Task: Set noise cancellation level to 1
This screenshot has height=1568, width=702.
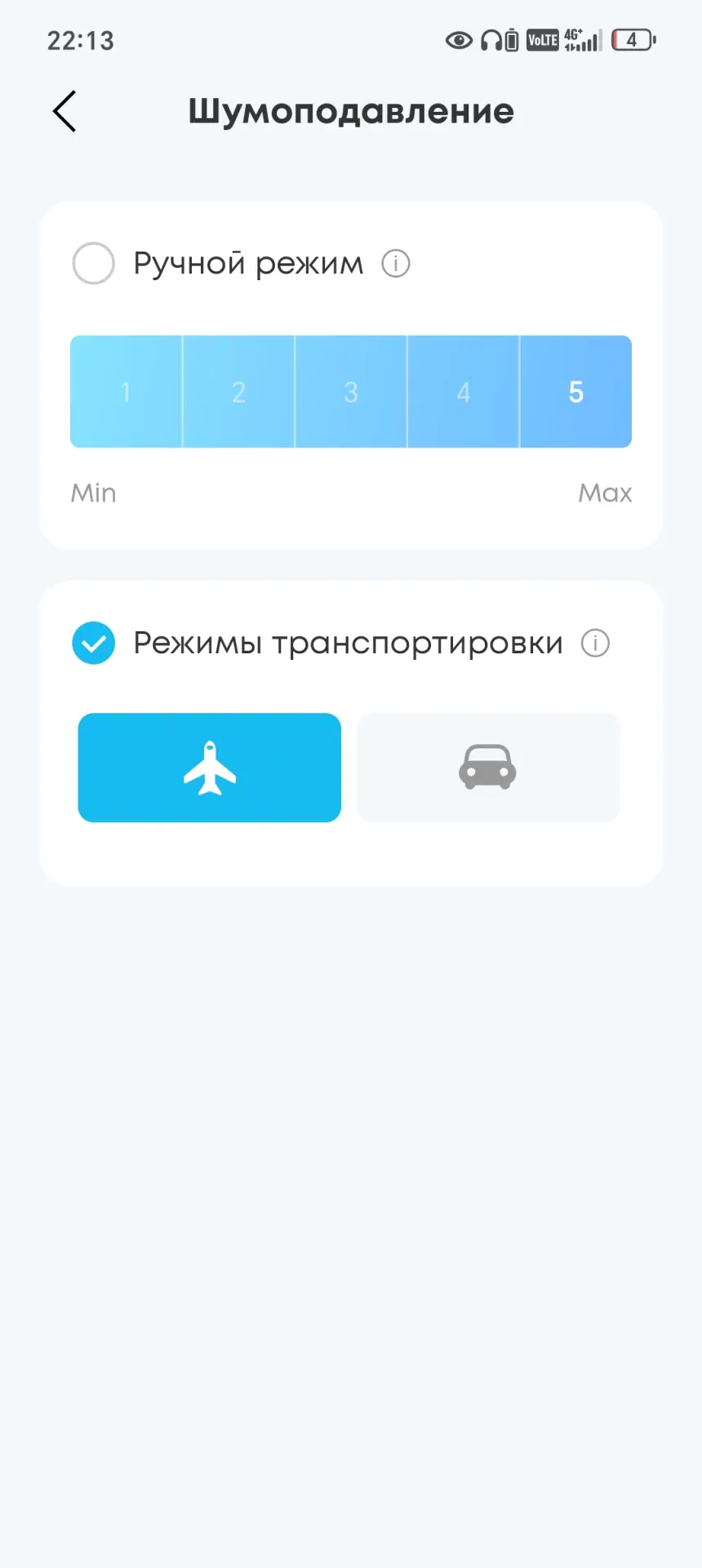Action: (126, 392)
